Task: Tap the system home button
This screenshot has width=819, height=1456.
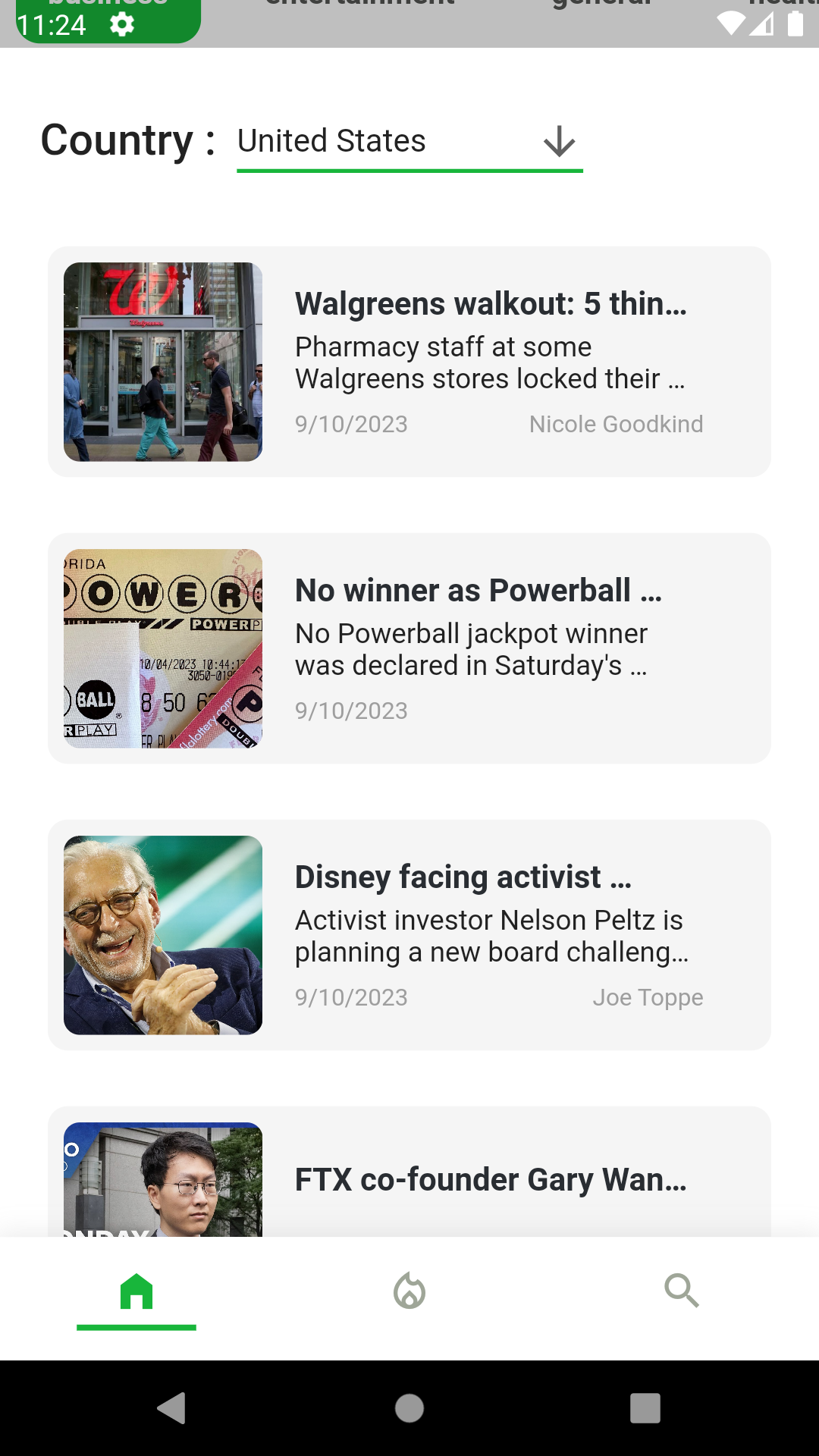Action: click(x=409, y=1408)
